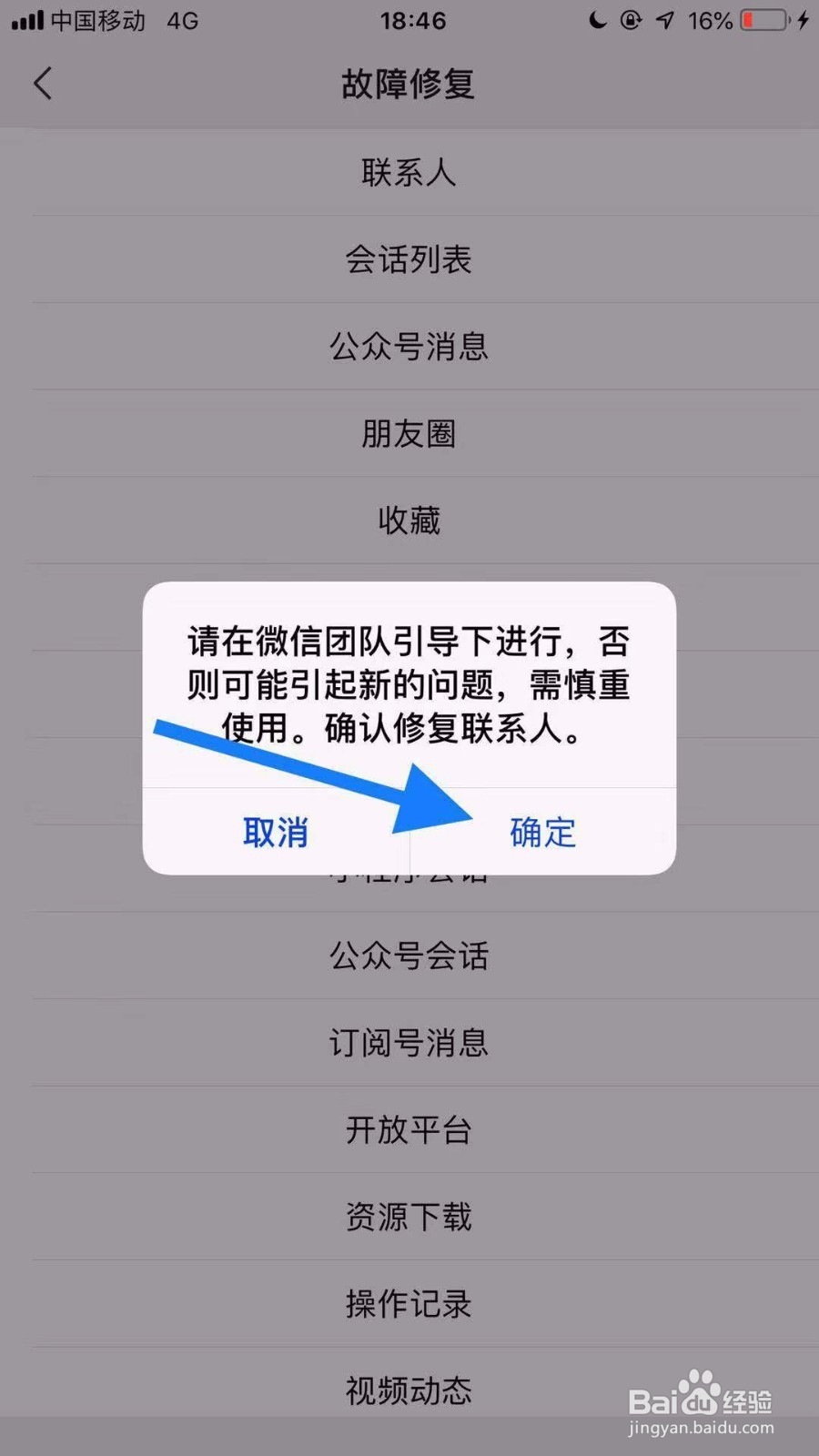Open the 公众号会话 repair entry
The width and height of the screenshot is (819, 1456).
409,956
